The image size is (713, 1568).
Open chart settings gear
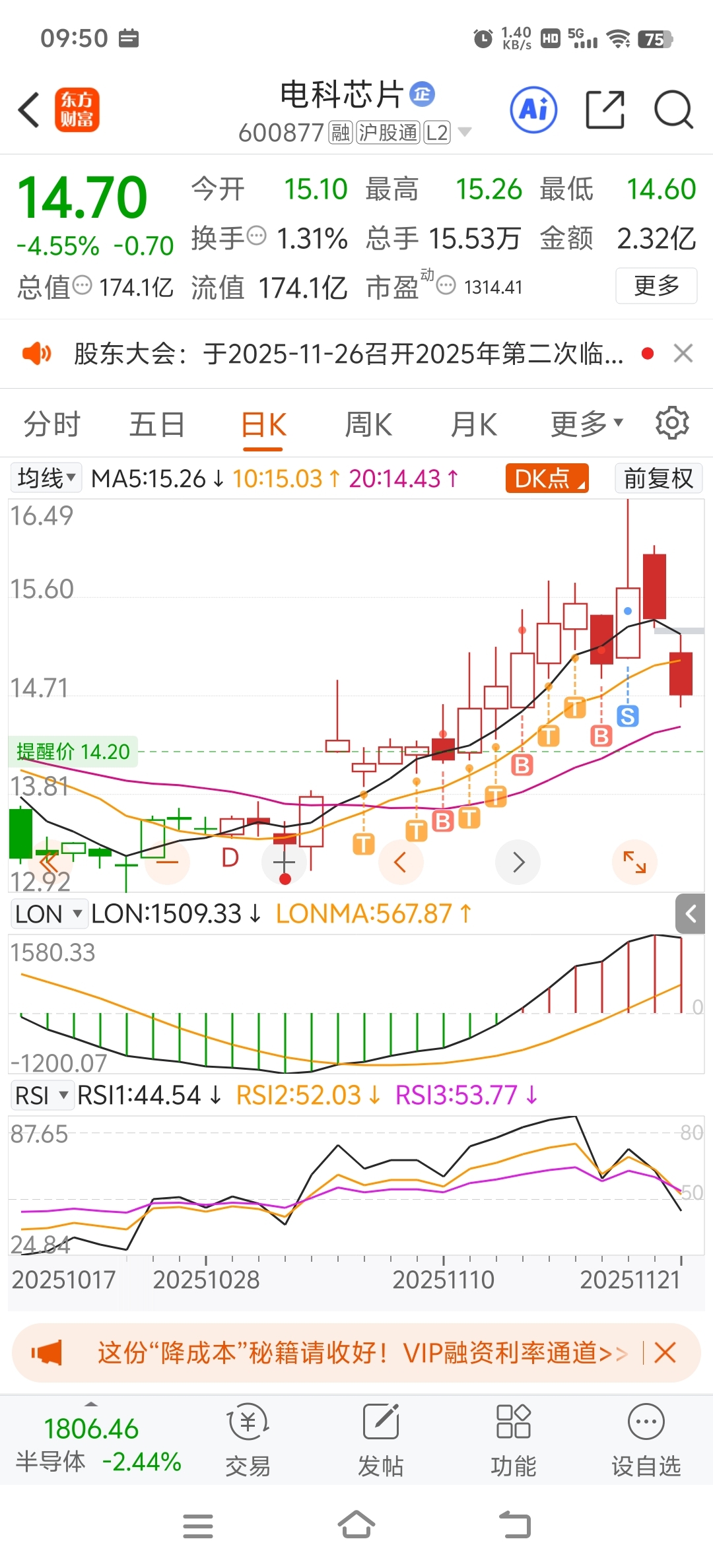point(672,423)
